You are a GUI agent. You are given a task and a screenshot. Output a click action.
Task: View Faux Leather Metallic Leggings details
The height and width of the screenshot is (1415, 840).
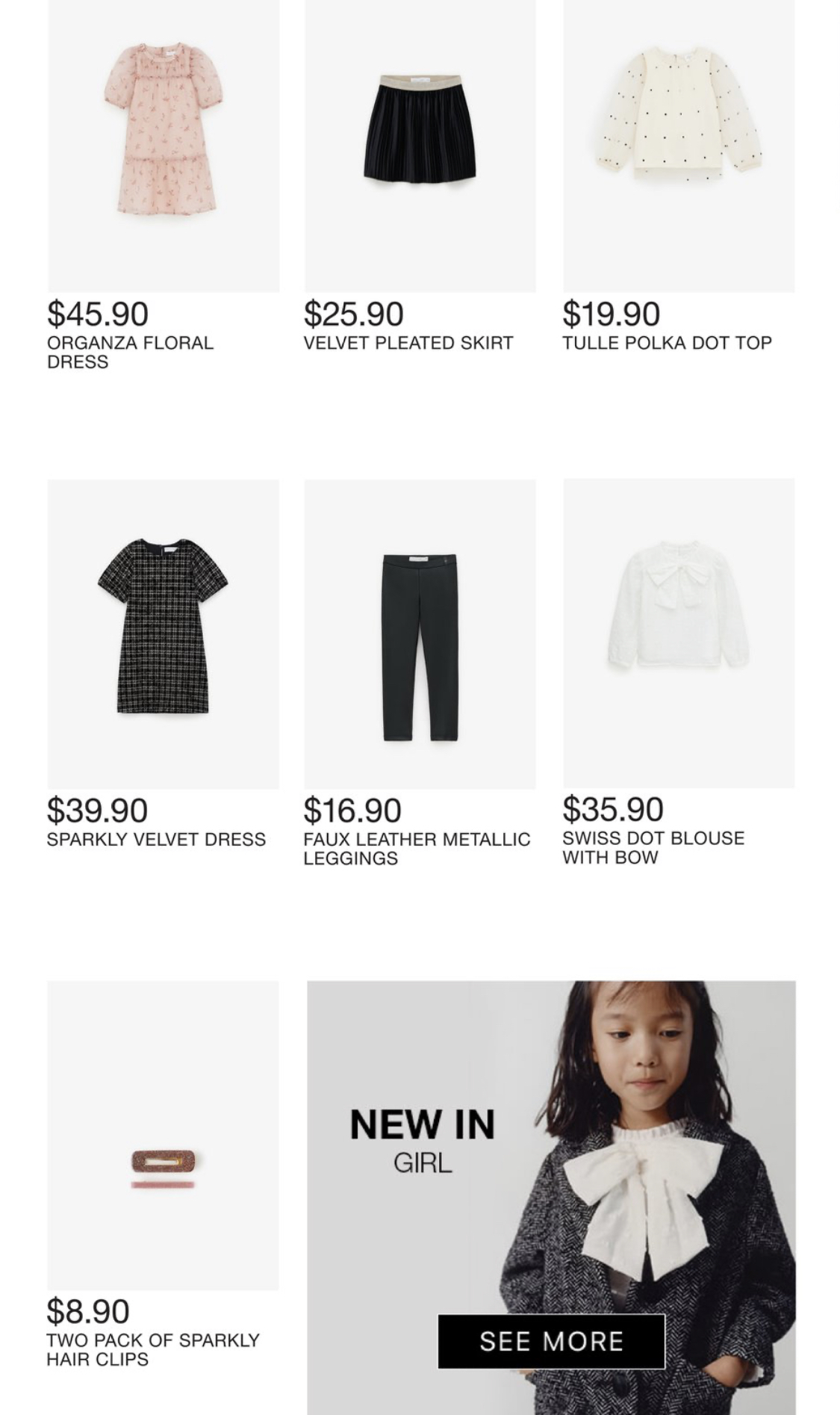[x=420, y=634]
